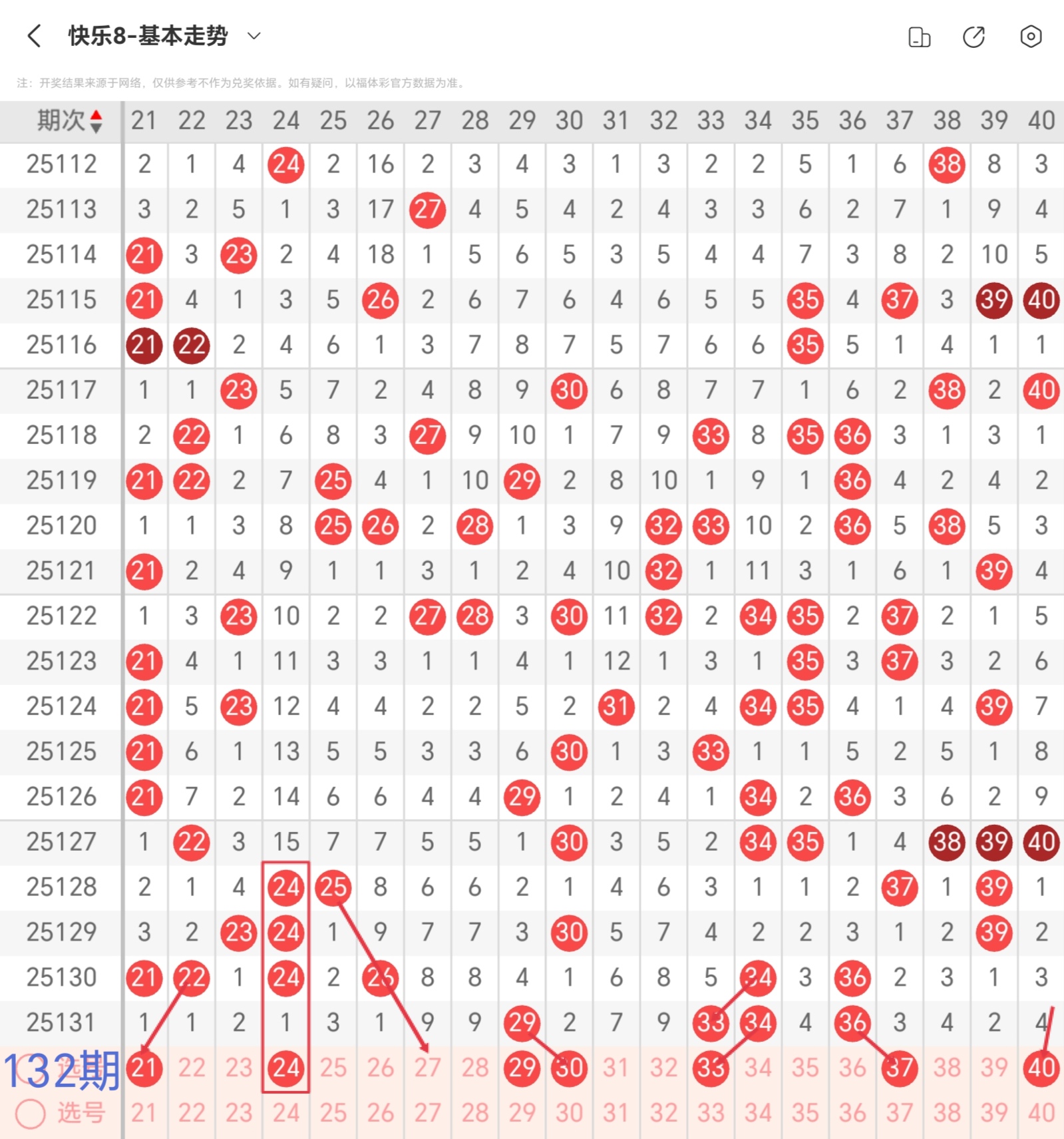Choose number 31 in the last 选号 row
This screenshot has height=1139, width=1064.
click(x=616, y=1113)
